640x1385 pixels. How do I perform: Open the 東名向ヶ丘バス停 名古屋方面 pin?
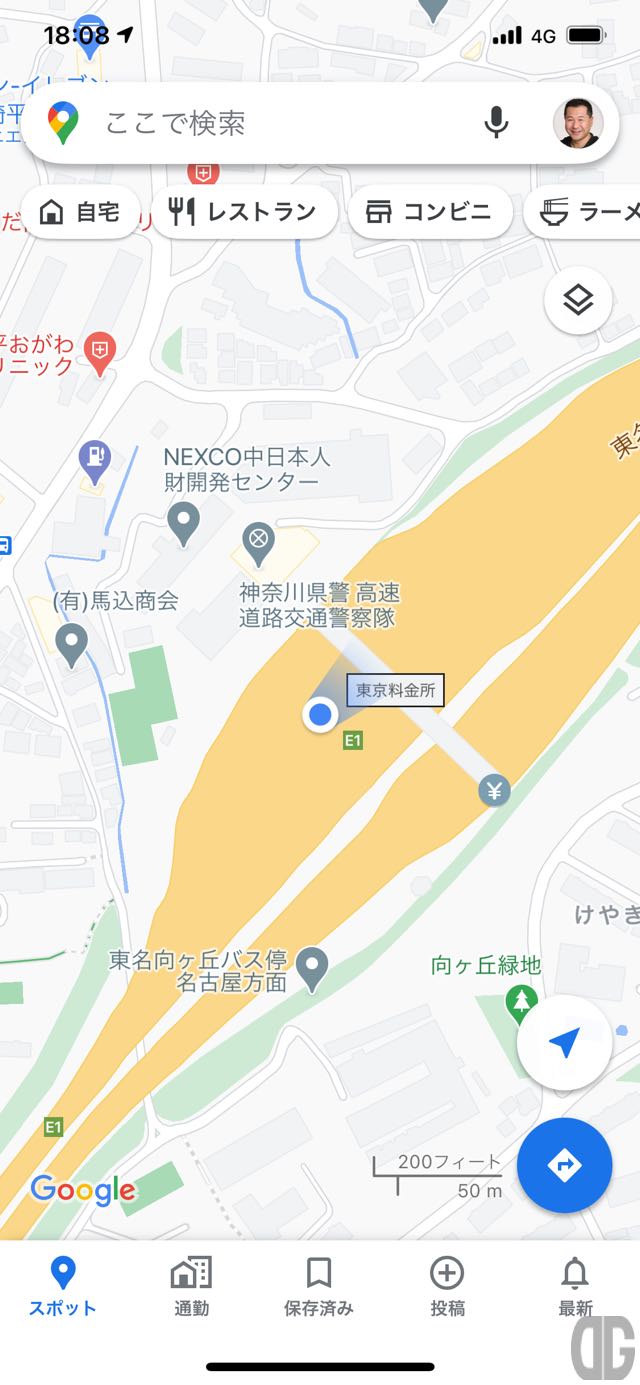coord(314,967)
